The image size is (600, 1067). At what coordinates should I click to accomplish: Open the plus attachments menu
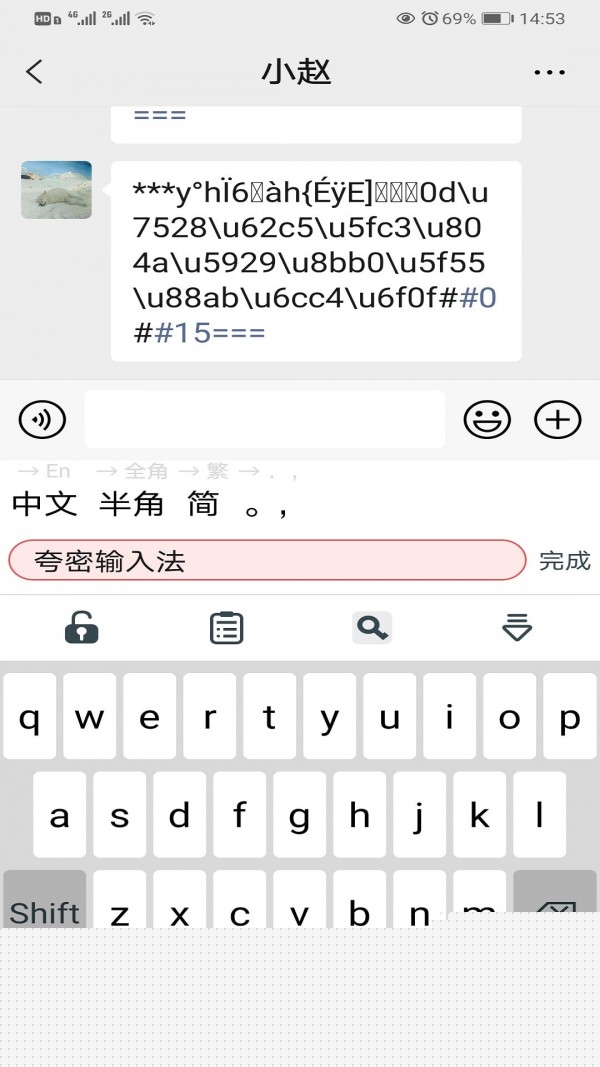pos(558,419)
